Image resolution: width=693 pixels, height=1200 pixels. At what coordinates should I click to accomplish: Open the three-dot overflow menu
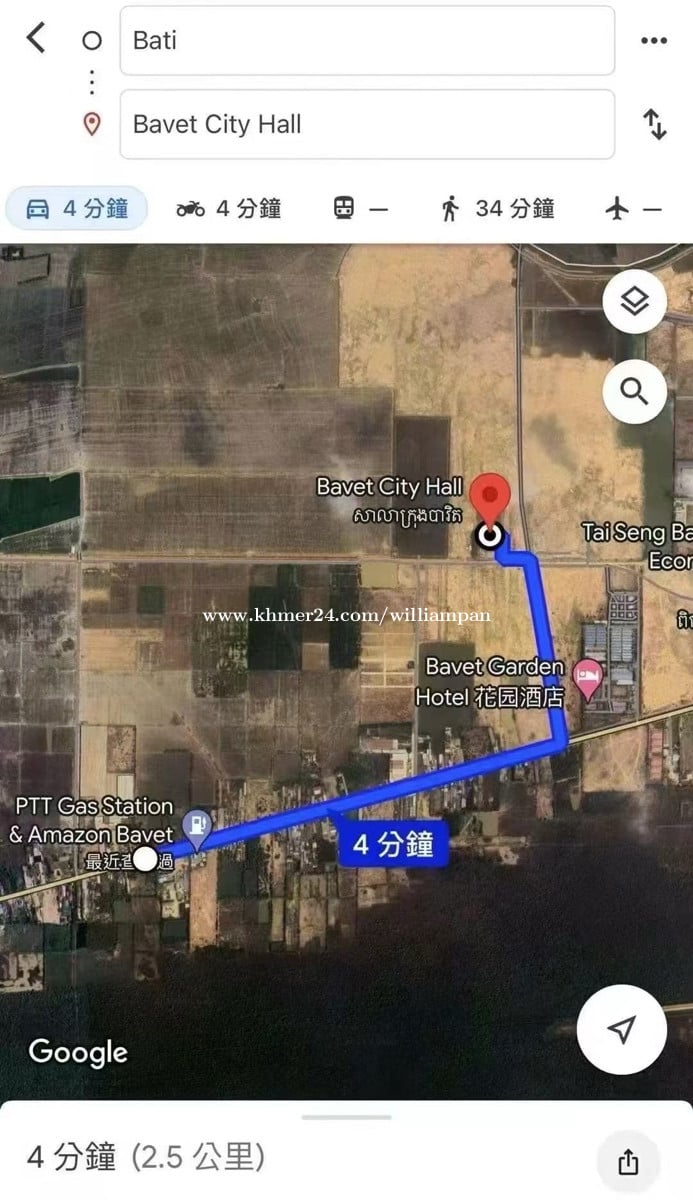click(653, 41)
